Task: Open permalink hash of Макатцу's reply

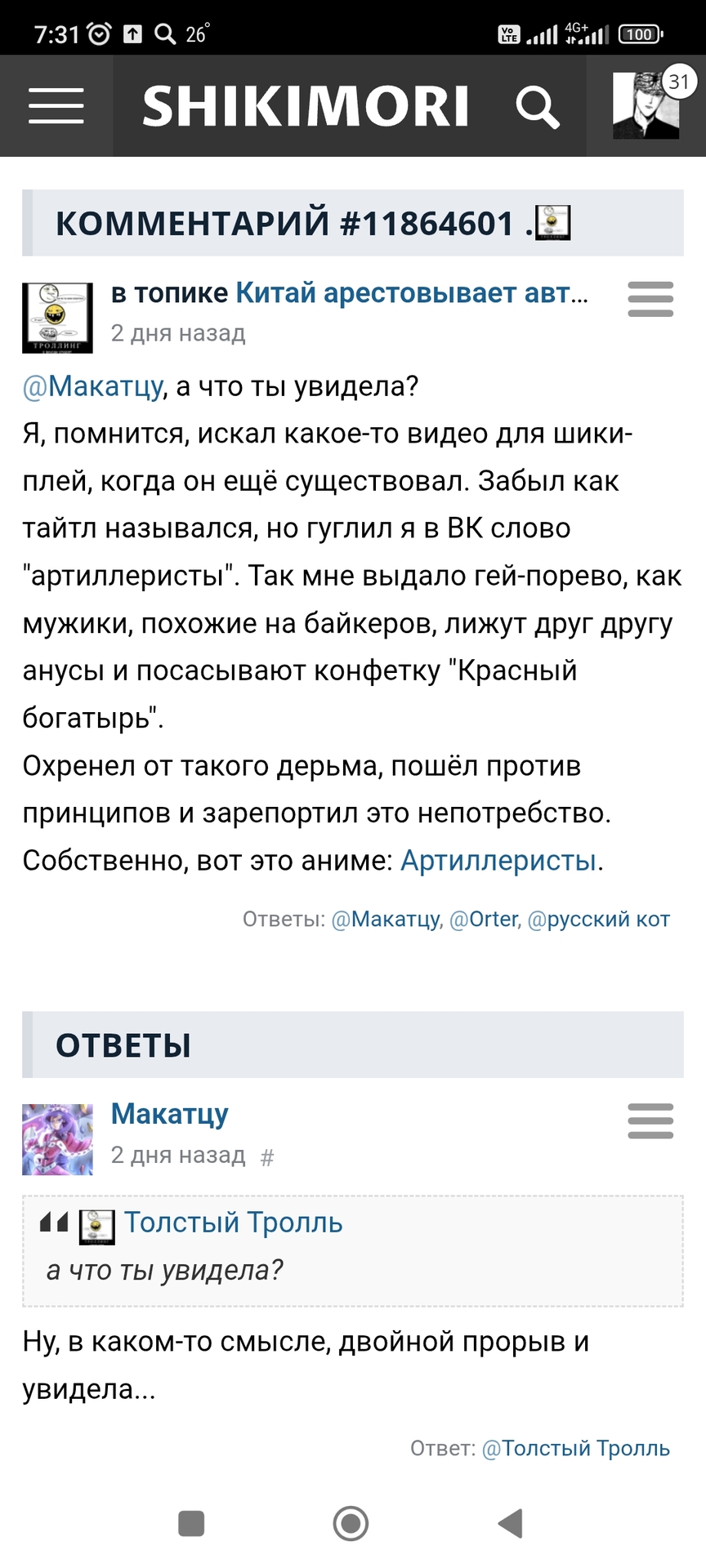Action: [x=267, y=1157]
